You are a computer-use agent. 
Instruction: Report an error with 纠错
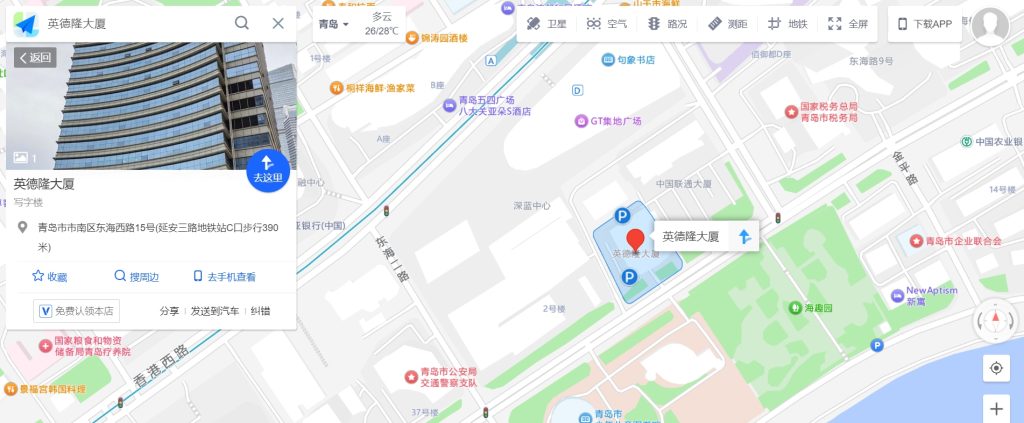coord(260,311)
